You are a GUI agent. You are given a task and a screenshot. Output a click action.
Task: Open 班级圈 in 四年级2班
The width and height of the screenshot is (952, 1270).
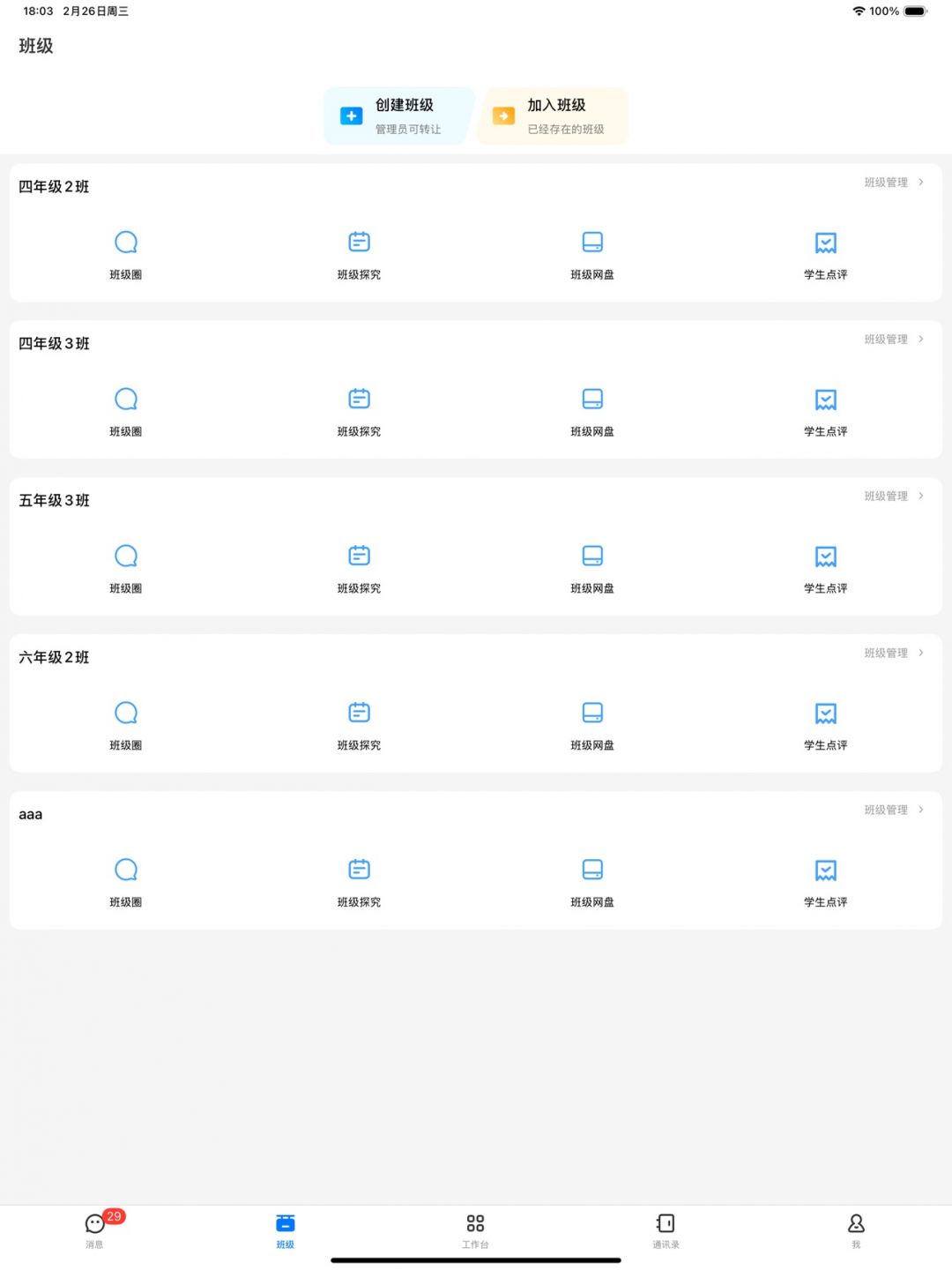pos(126,253)
